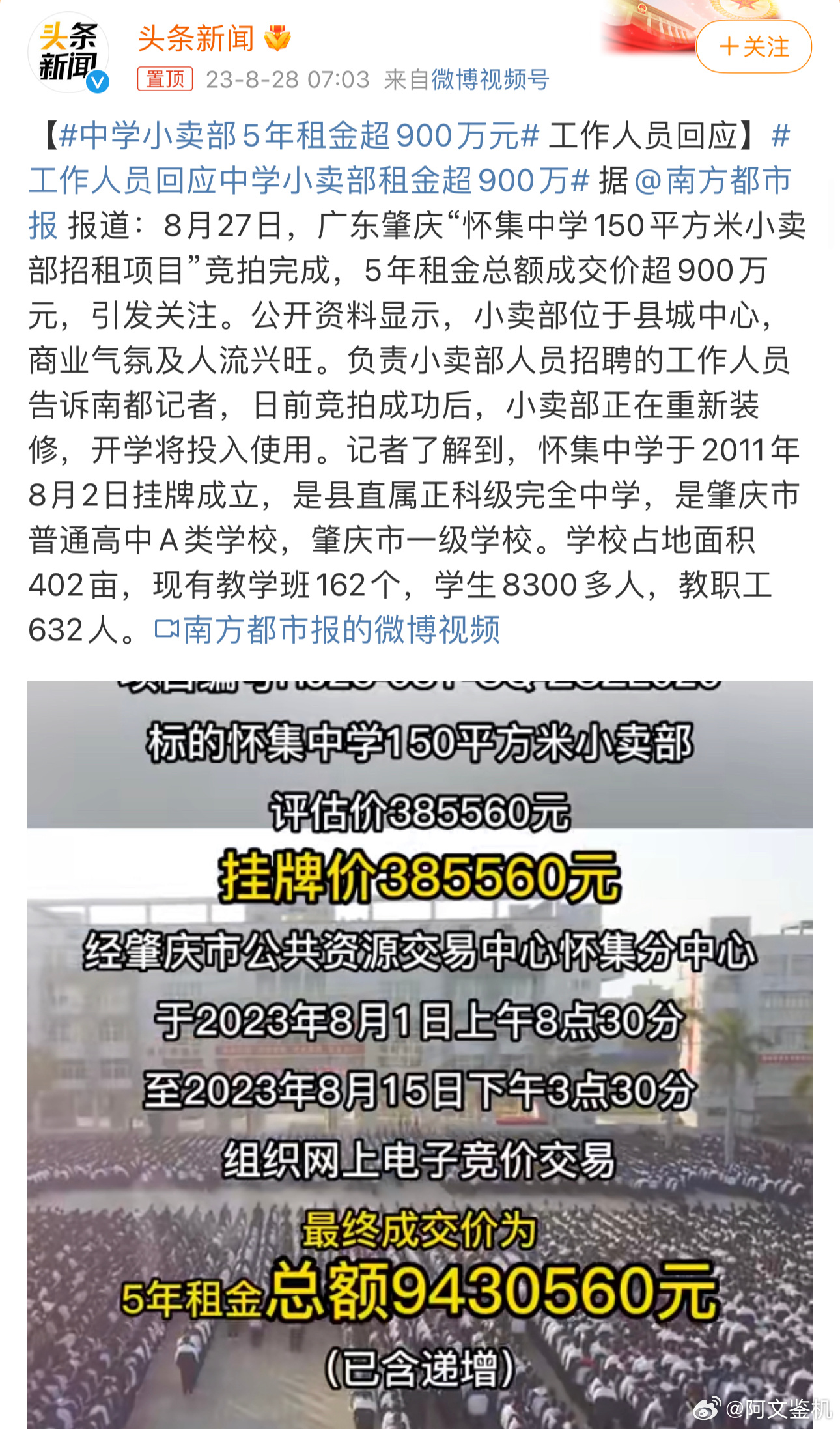Image resolution: width=840 pixels, height=1429 pixels.
Task: Follow the 头条新闻 account
Action: coord(753,47)
